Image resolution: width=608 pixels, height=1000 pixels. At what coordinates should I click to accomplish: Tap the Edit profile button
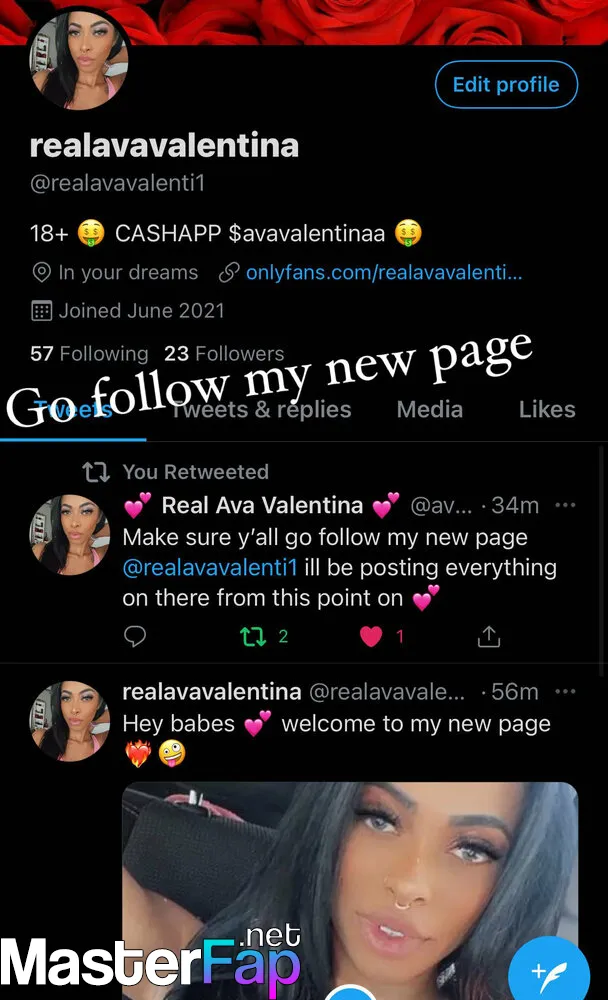coord(506,84)
